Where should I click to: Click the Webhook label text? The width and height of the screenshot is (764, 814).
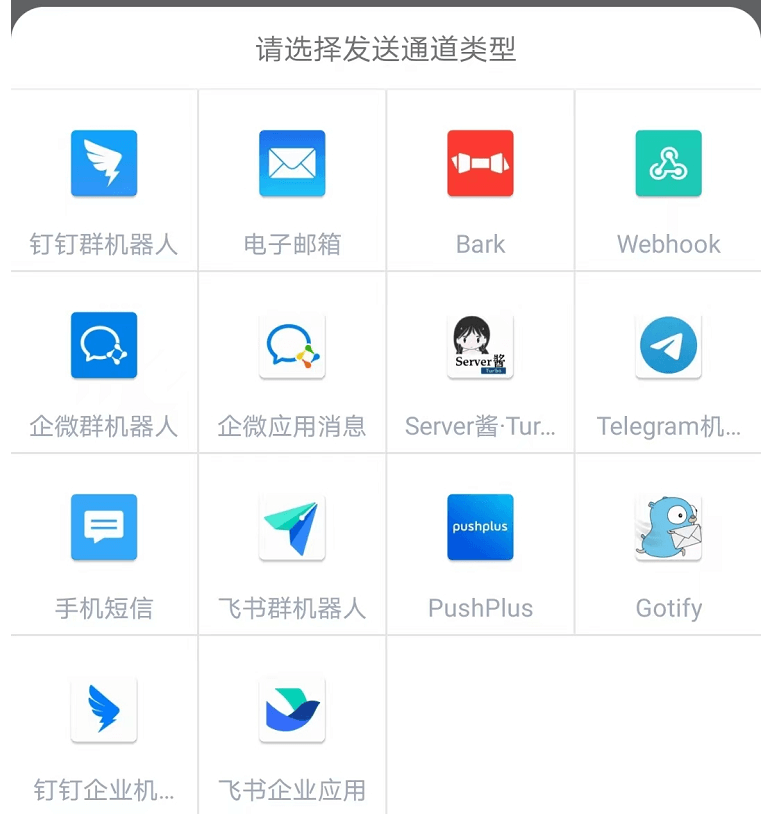point(668,243)
